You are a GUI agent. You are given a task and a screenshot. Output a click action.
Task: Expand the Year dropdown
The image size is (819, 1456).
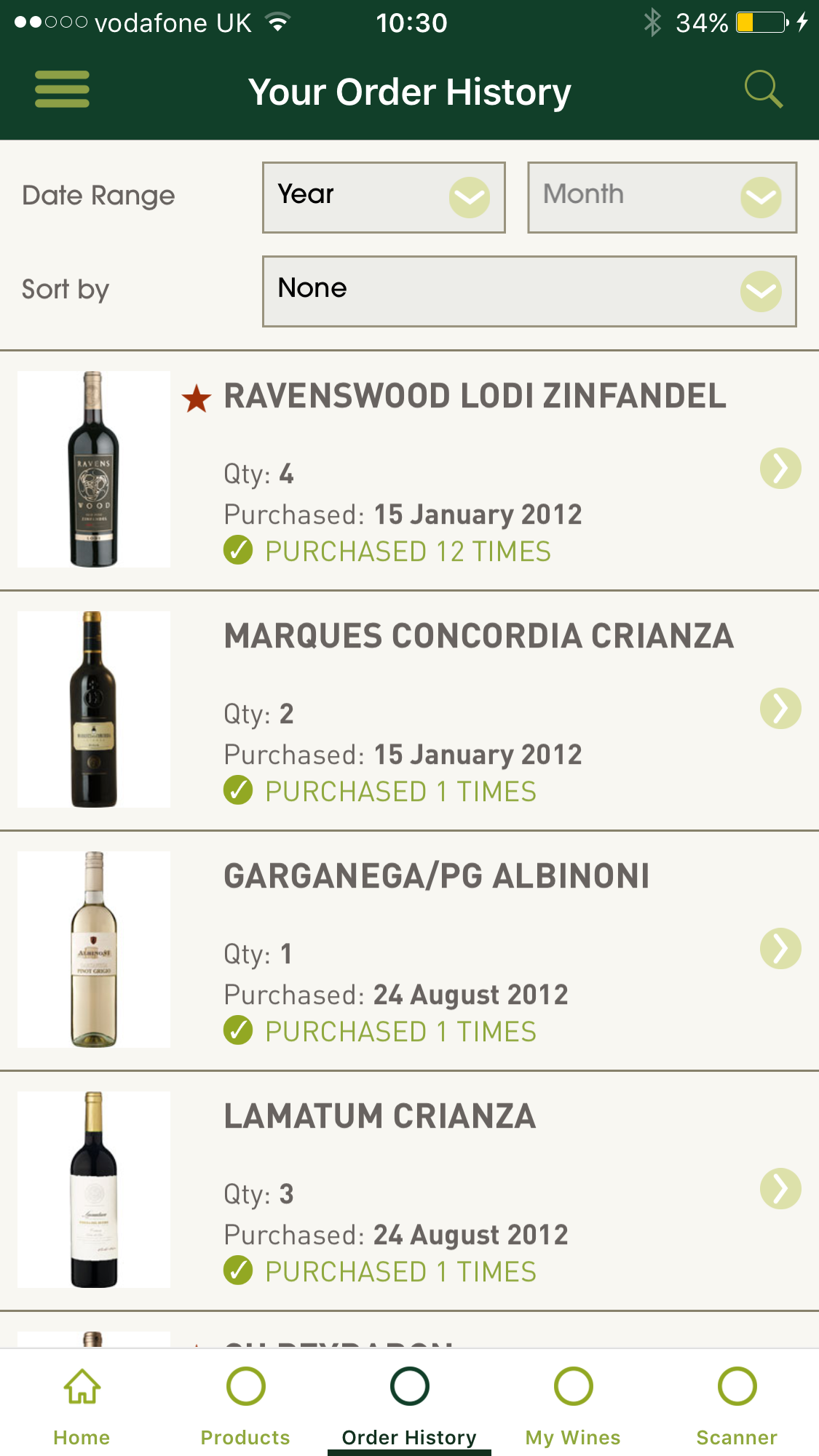click(x=384, y=197)
